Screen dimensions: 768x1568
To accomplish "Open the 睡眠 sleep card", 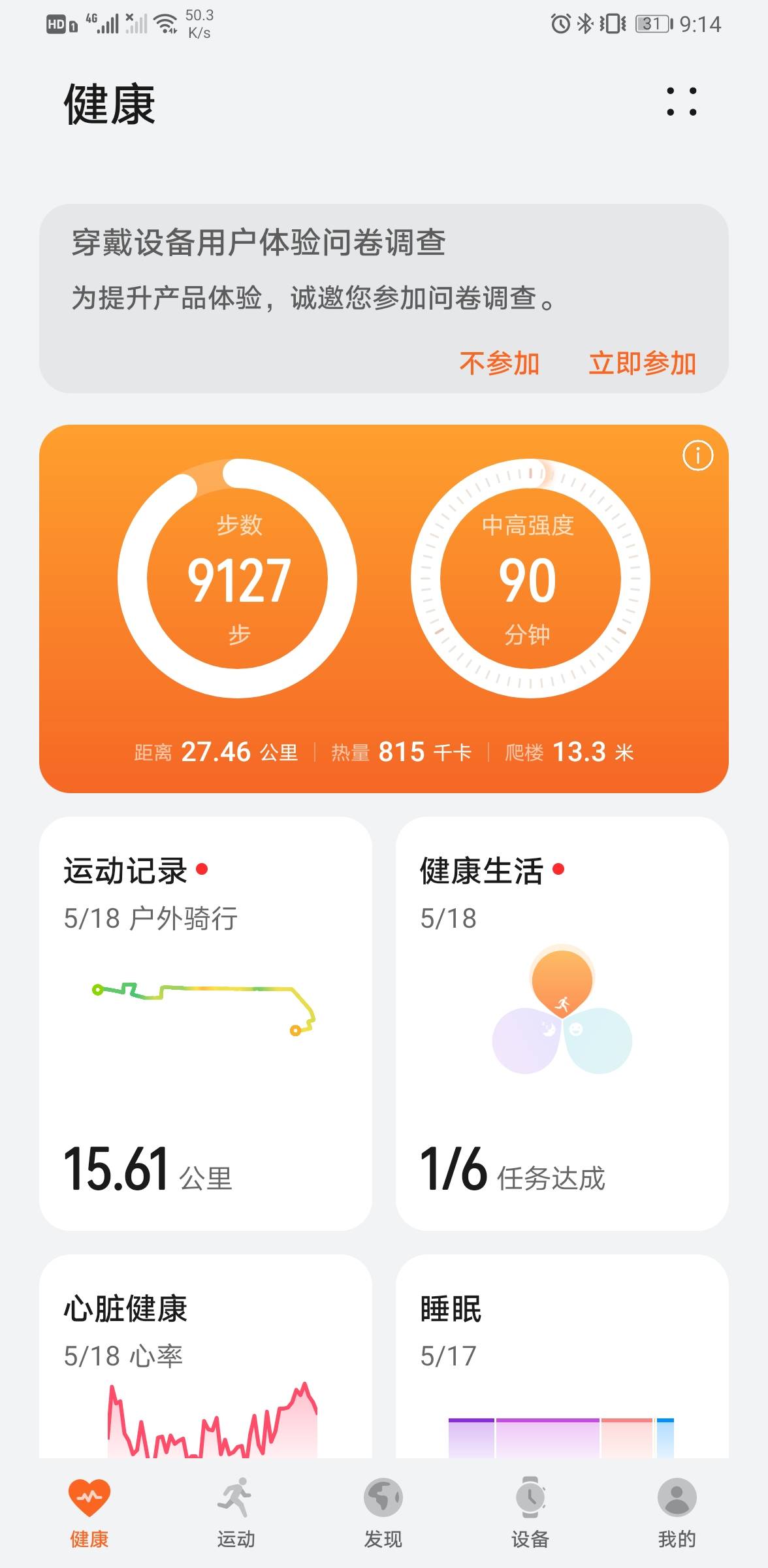I will [x=562, y=1359].
